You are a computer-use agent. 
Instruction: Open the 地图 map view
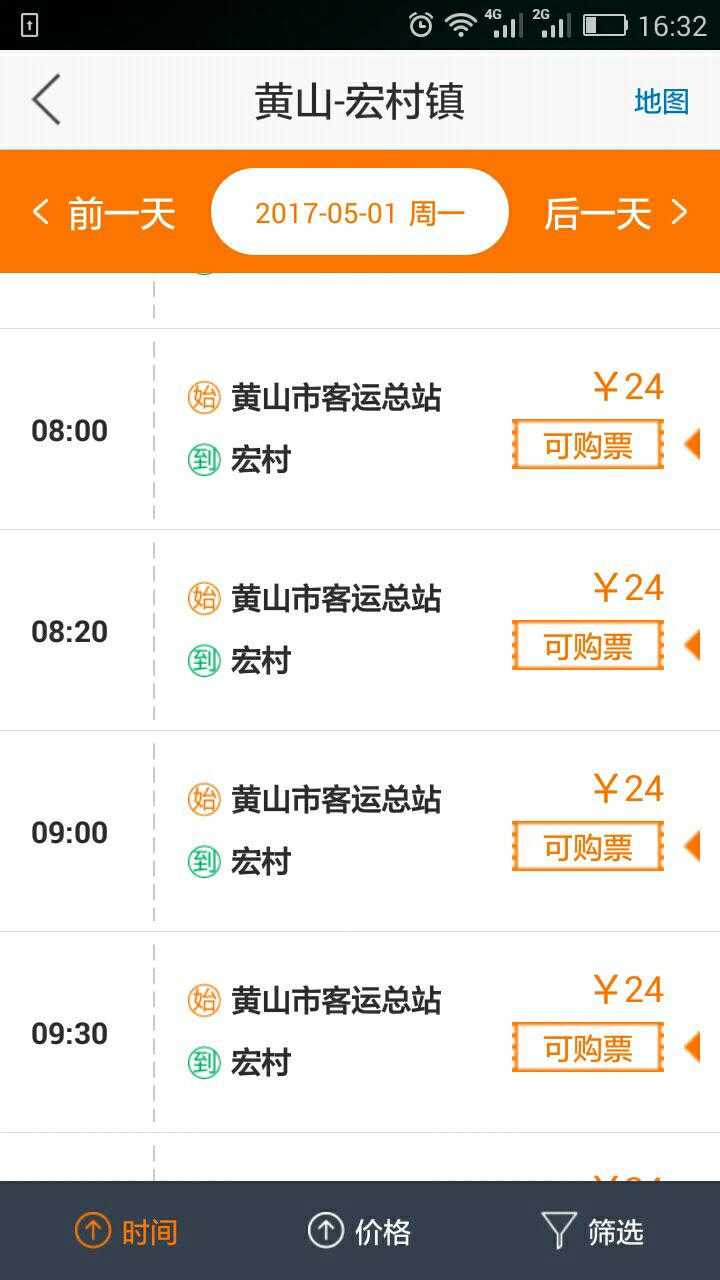661,101
